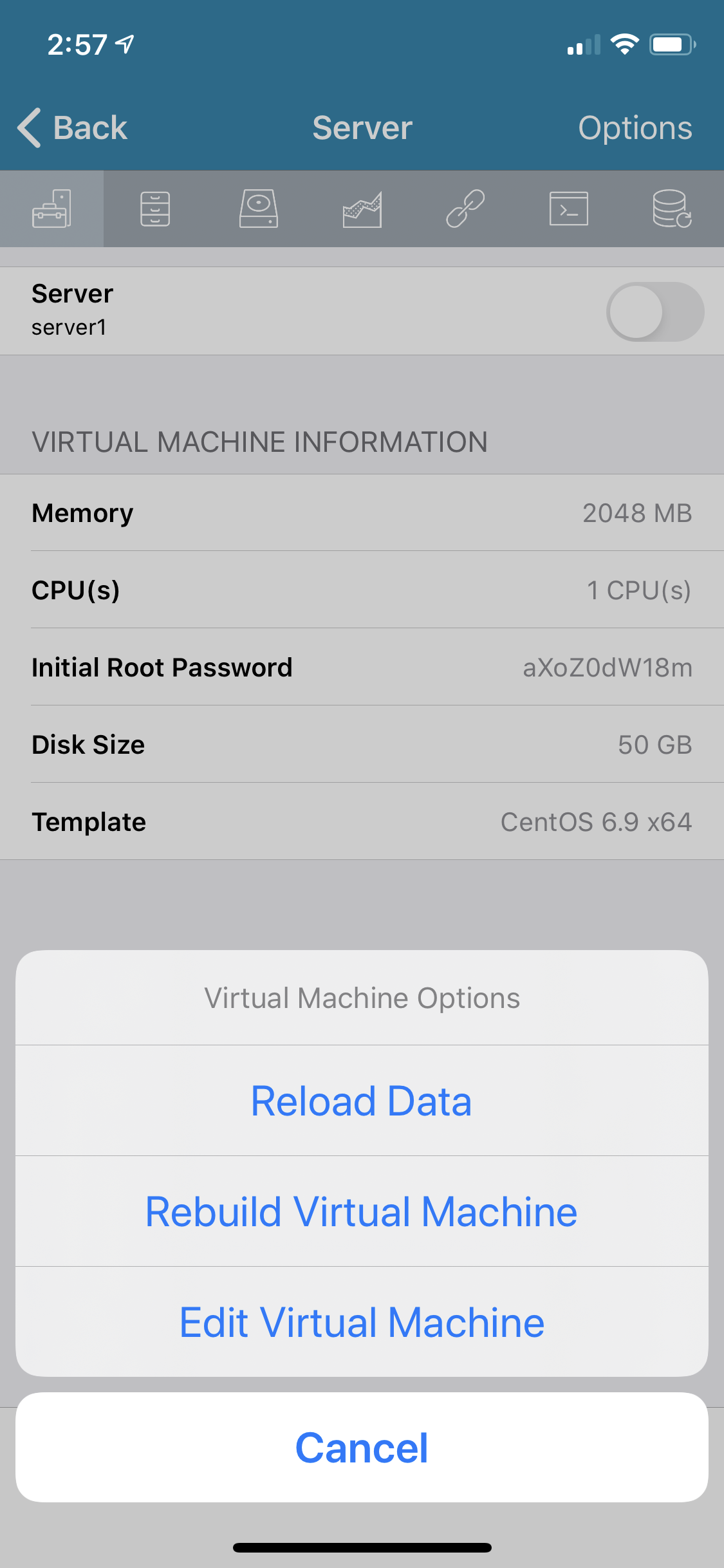Cancel the Virtual Machine Options sheet
Screen dimensions: 724x1568
[x=362, y=1448]
